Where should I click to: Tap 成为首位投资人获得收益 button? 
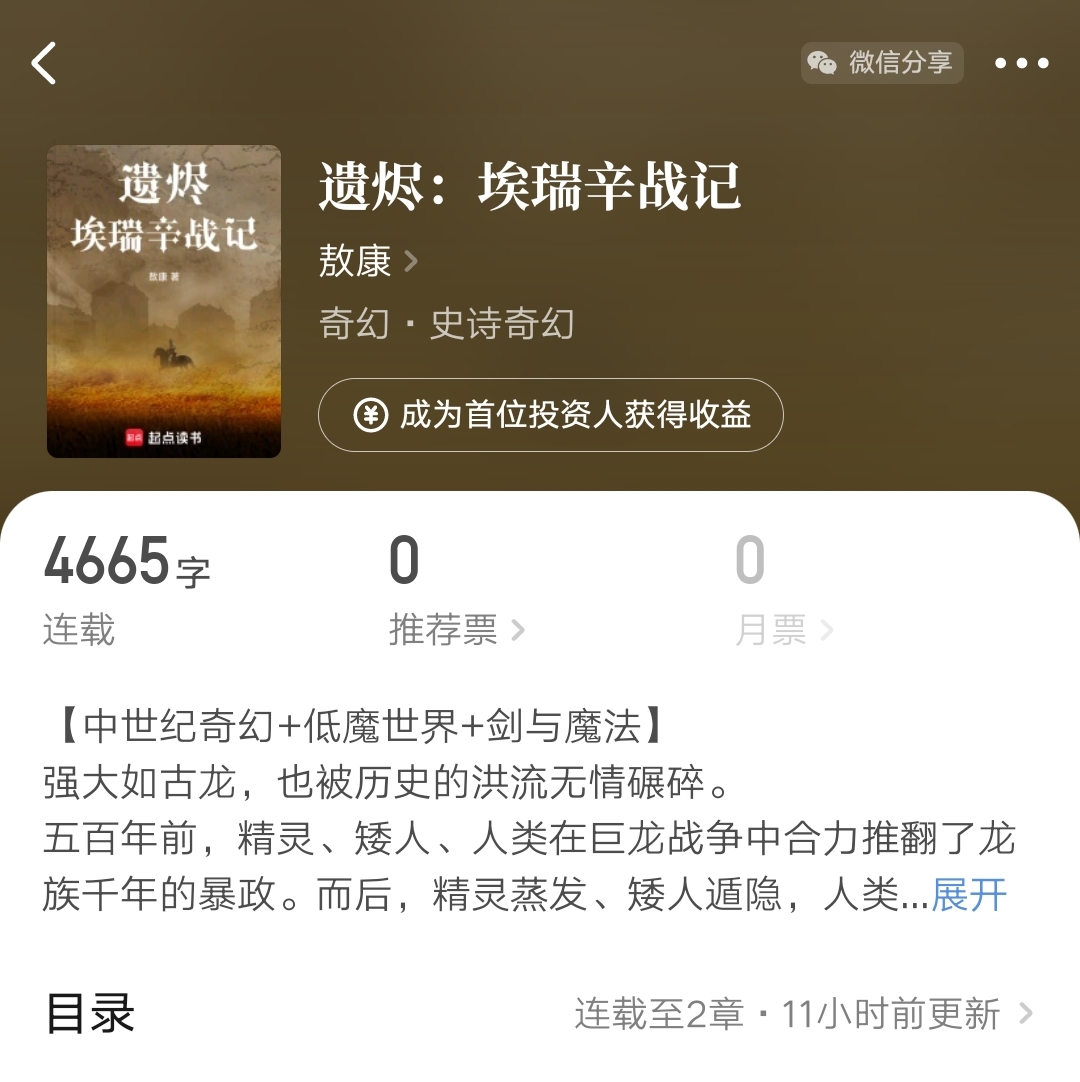tap(550, 415)
